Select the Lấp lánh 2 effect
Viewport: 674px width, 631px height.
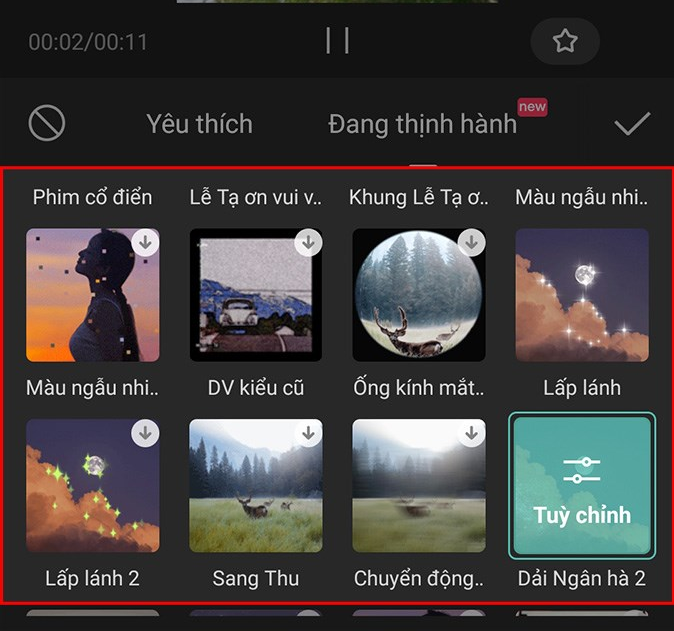pos(92,485)
